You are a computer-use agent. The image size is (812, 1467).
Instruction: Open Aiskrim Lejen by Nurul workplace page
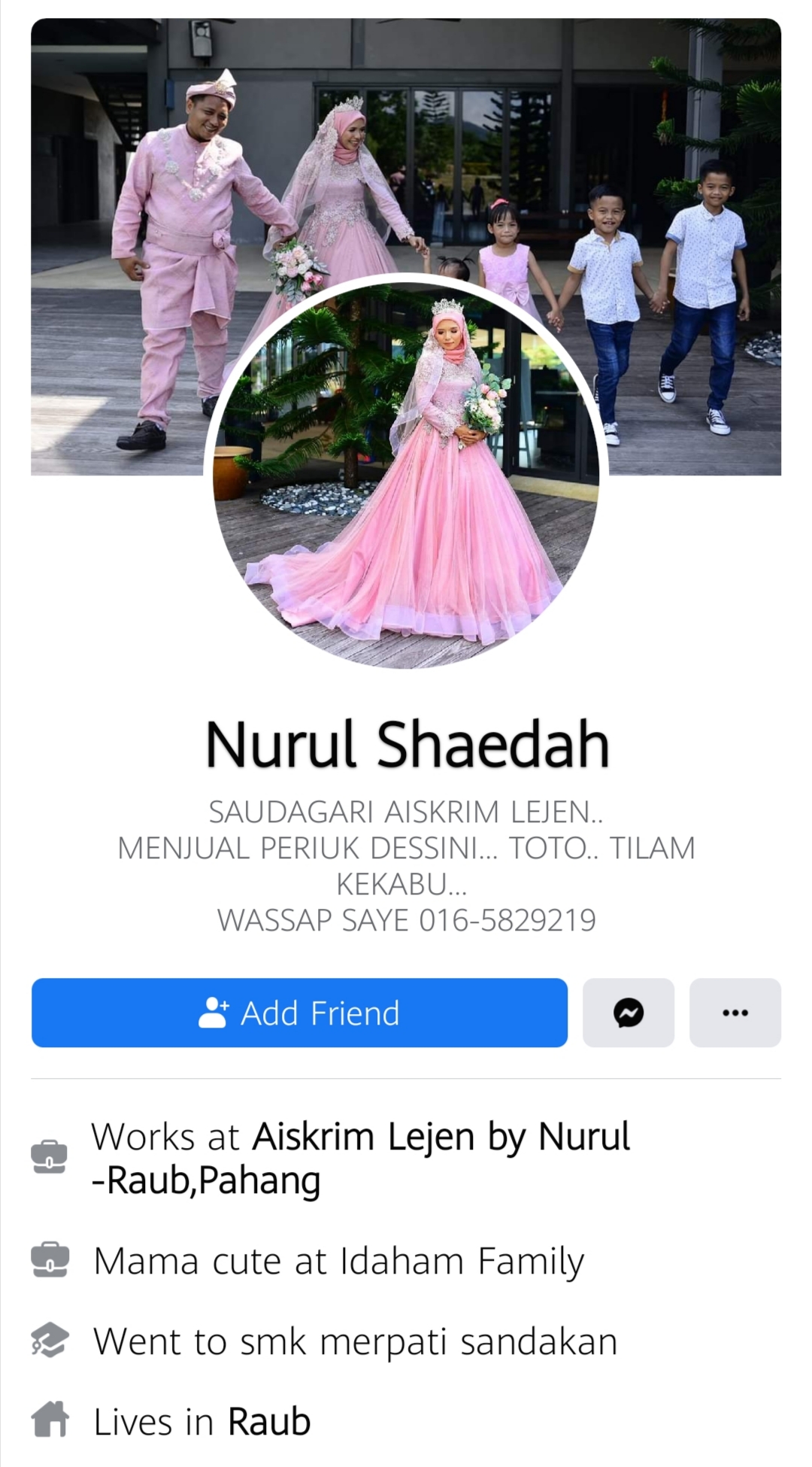441,1137
